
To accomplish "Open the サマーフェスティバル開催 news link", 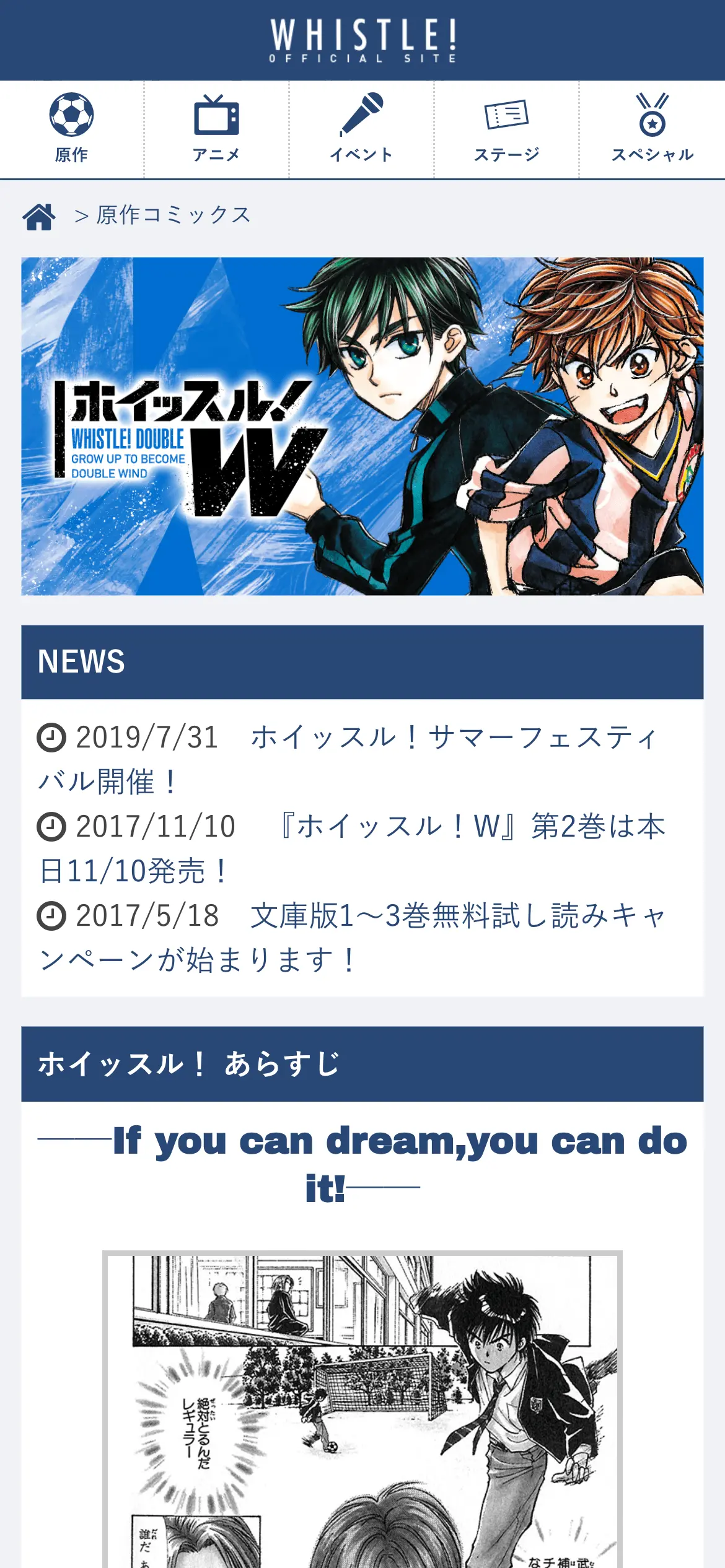I will [x=452, y=738].
